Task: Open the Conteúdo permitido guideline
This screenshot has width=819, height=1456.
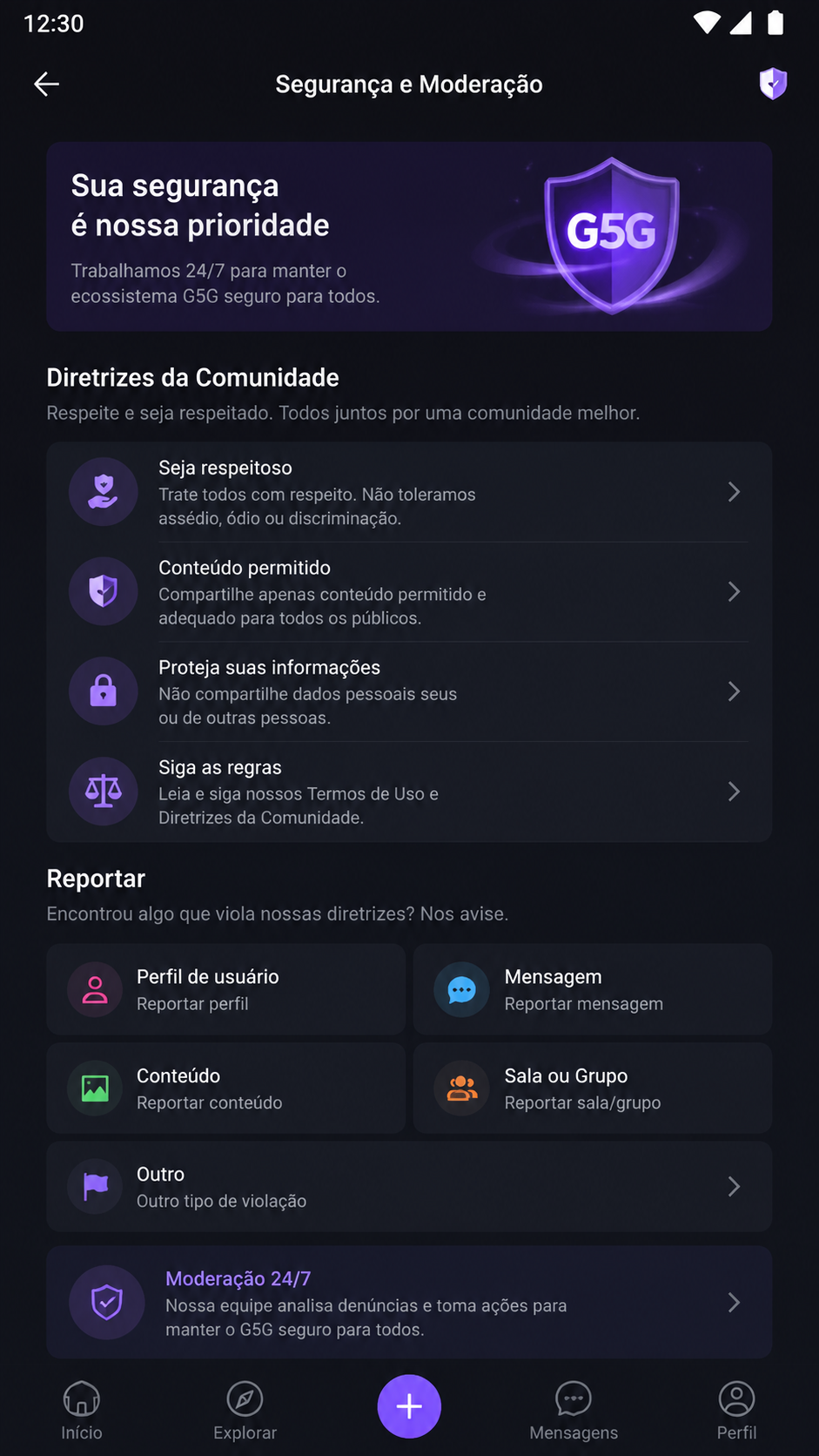Action: [x=409, y=592]
